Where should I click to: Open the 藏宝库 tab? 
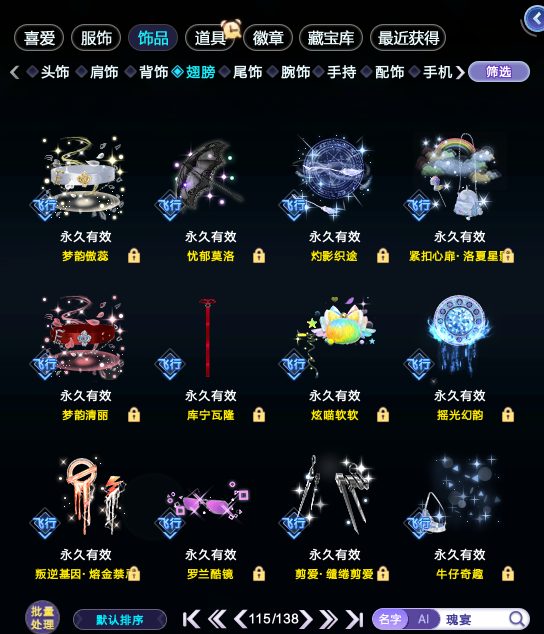coord(330,38)
